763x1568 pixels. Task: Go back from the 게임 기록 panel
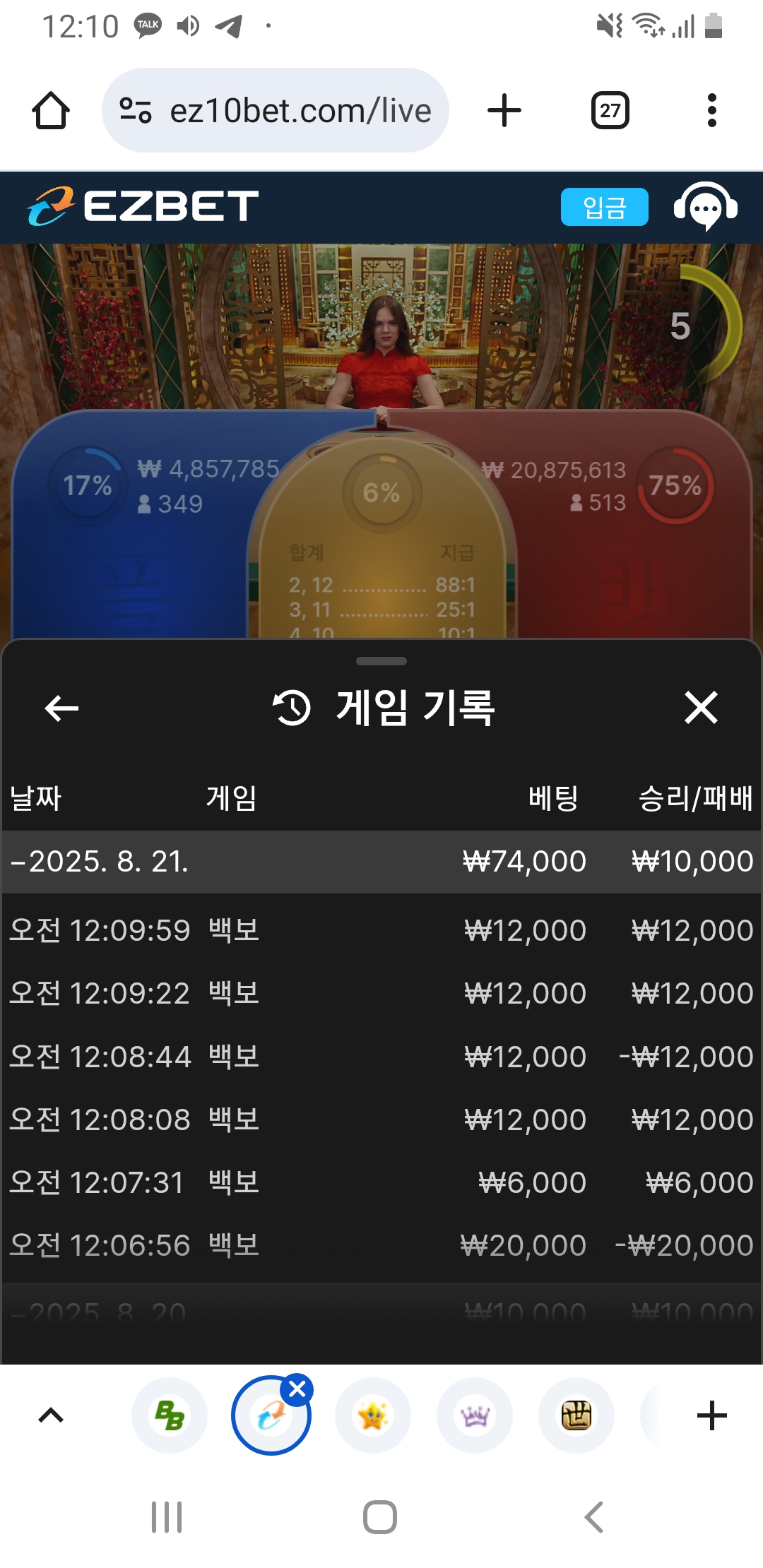[x=61, y=708]
